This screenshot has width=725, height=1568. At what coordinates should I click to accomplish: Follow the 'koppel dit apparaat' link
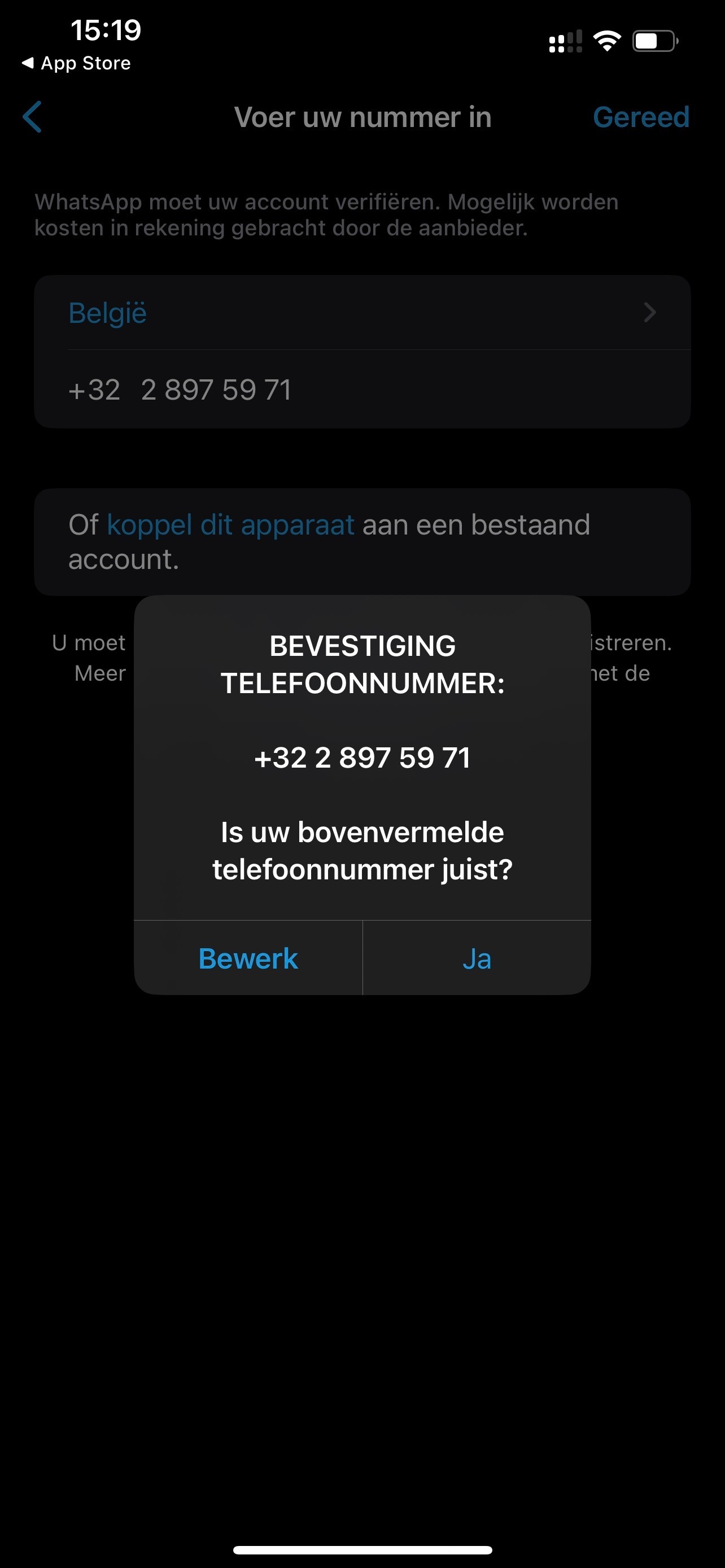pyautogui.click(x=230, y=525)
